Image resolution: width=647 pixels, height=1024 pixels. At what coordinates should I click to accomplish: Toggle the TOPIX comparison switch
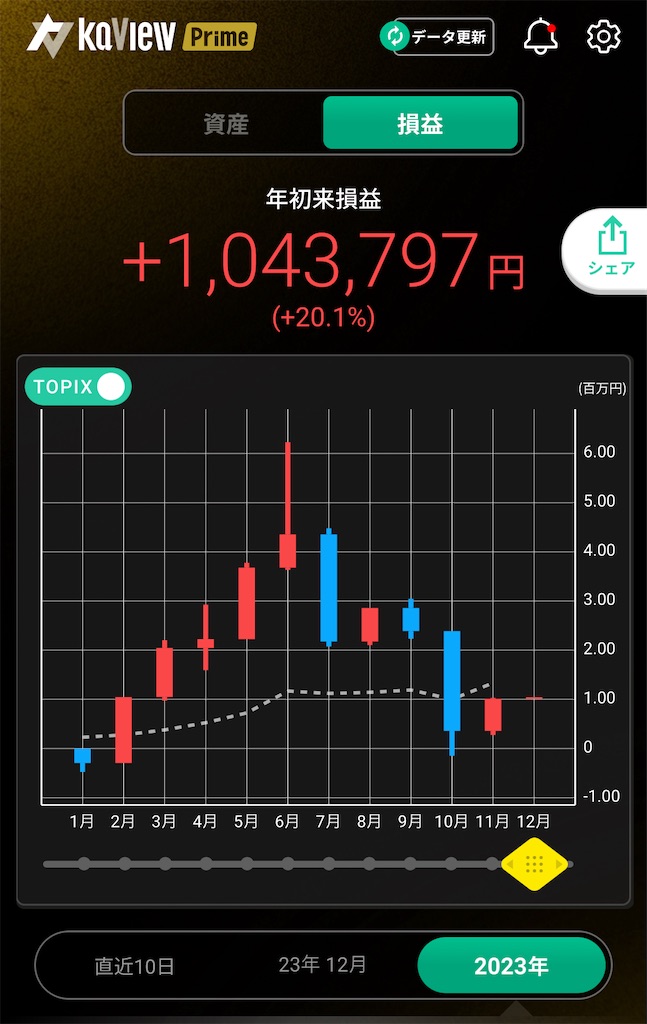tap(79, 387)
